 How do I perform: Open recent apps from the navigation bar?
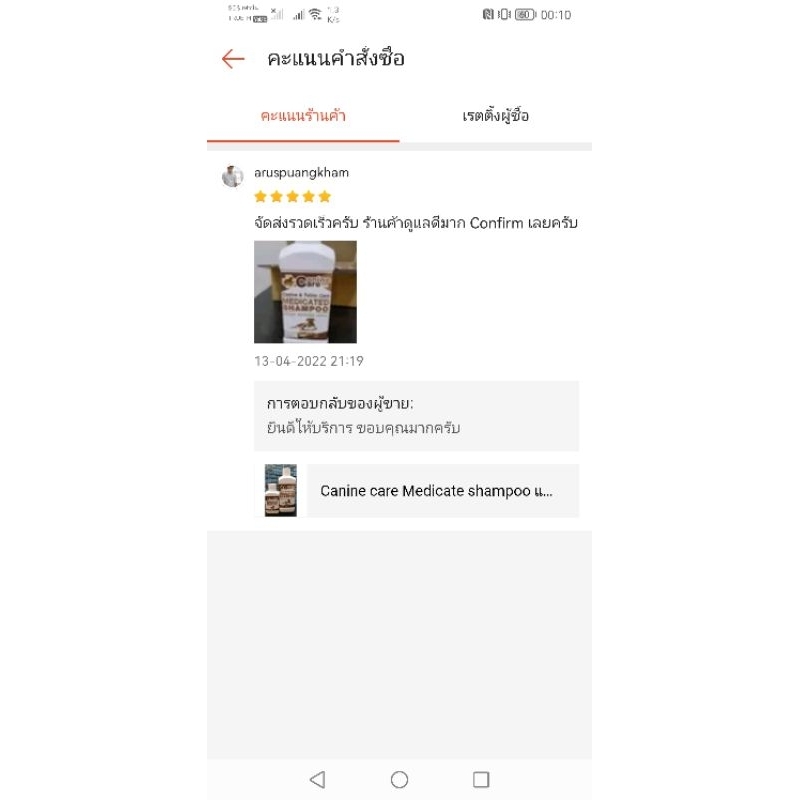click(481, 780)
